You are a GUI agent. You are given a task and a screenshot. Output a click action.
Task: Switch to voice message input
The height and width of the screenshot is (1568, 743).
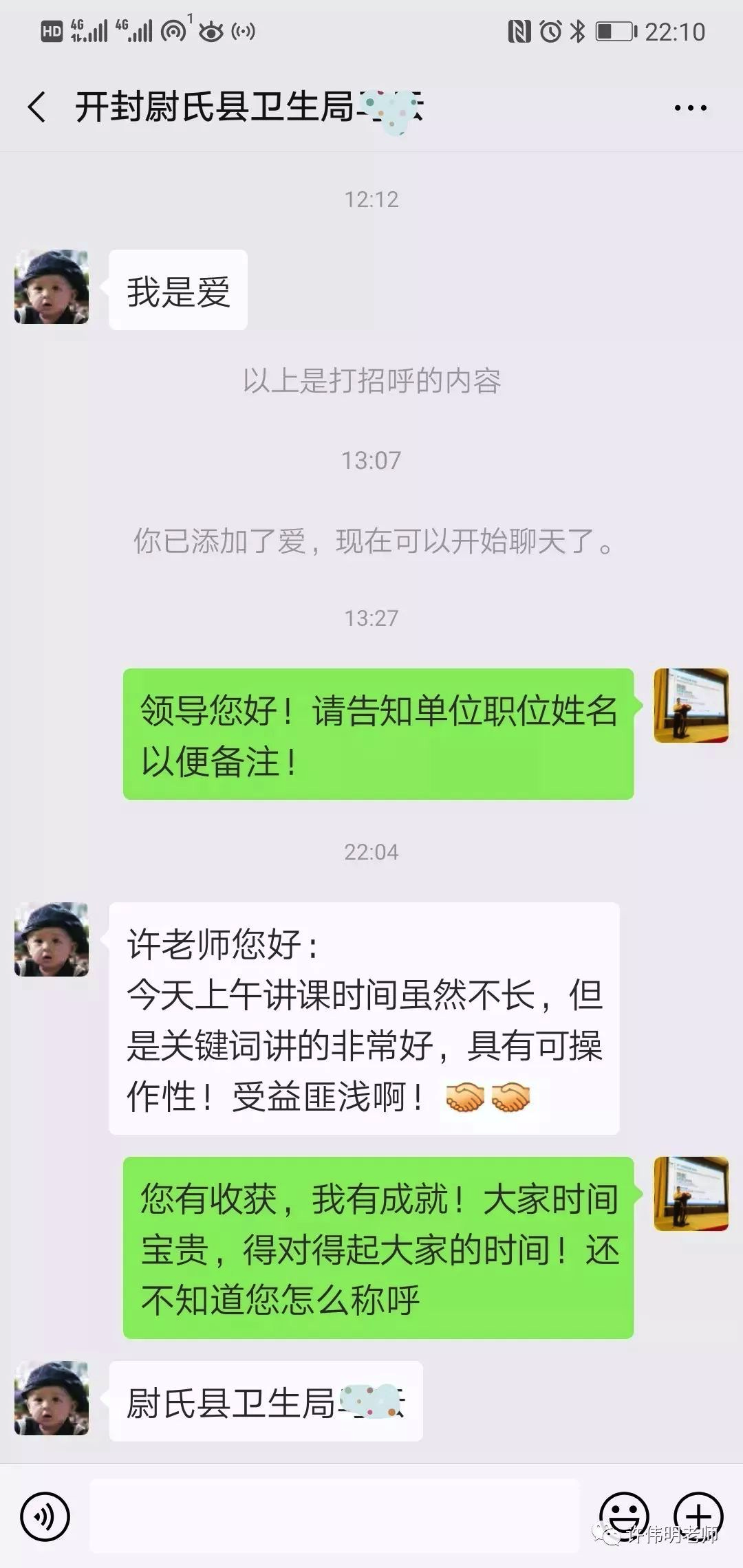[x=45, y=1516]
